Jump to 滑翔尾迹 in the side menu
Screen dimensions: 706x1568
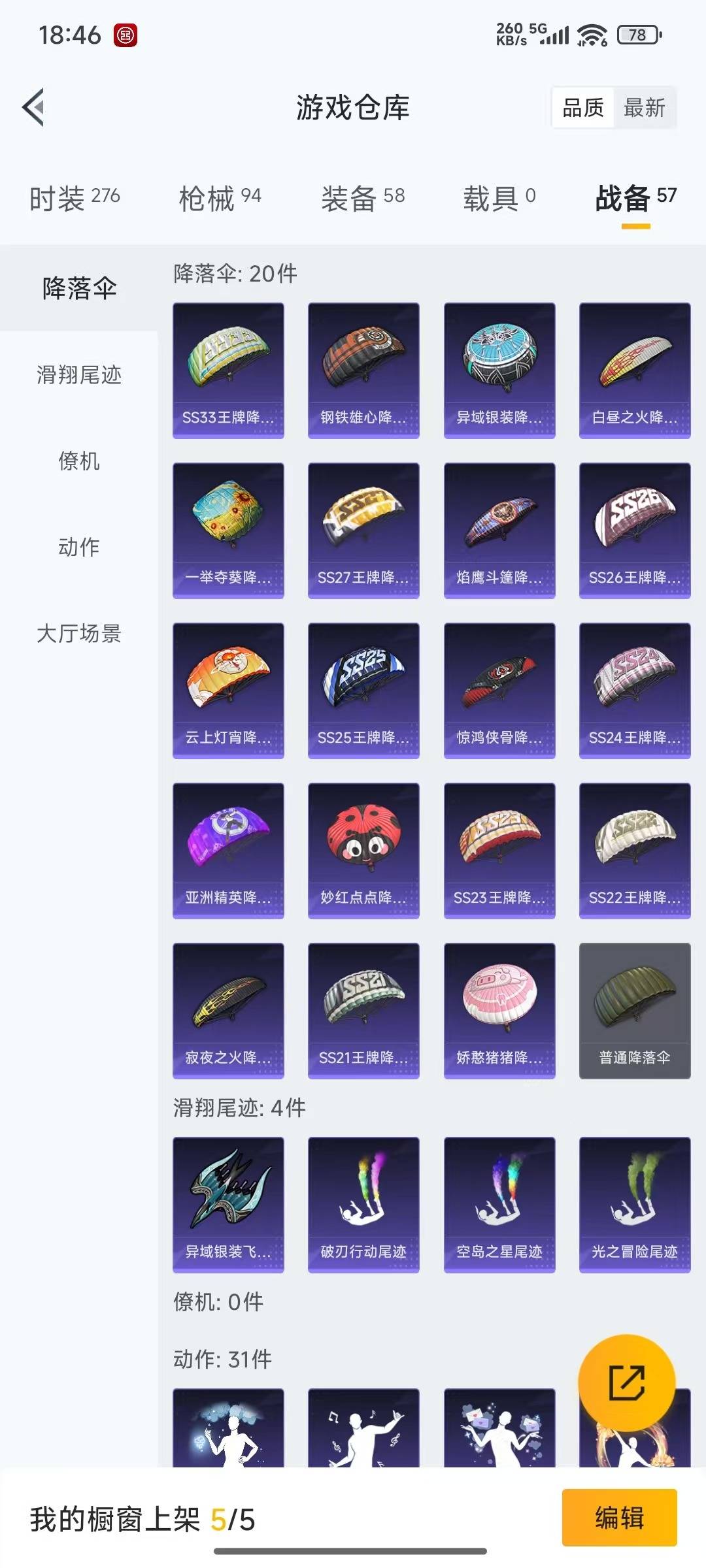(79, 375)
